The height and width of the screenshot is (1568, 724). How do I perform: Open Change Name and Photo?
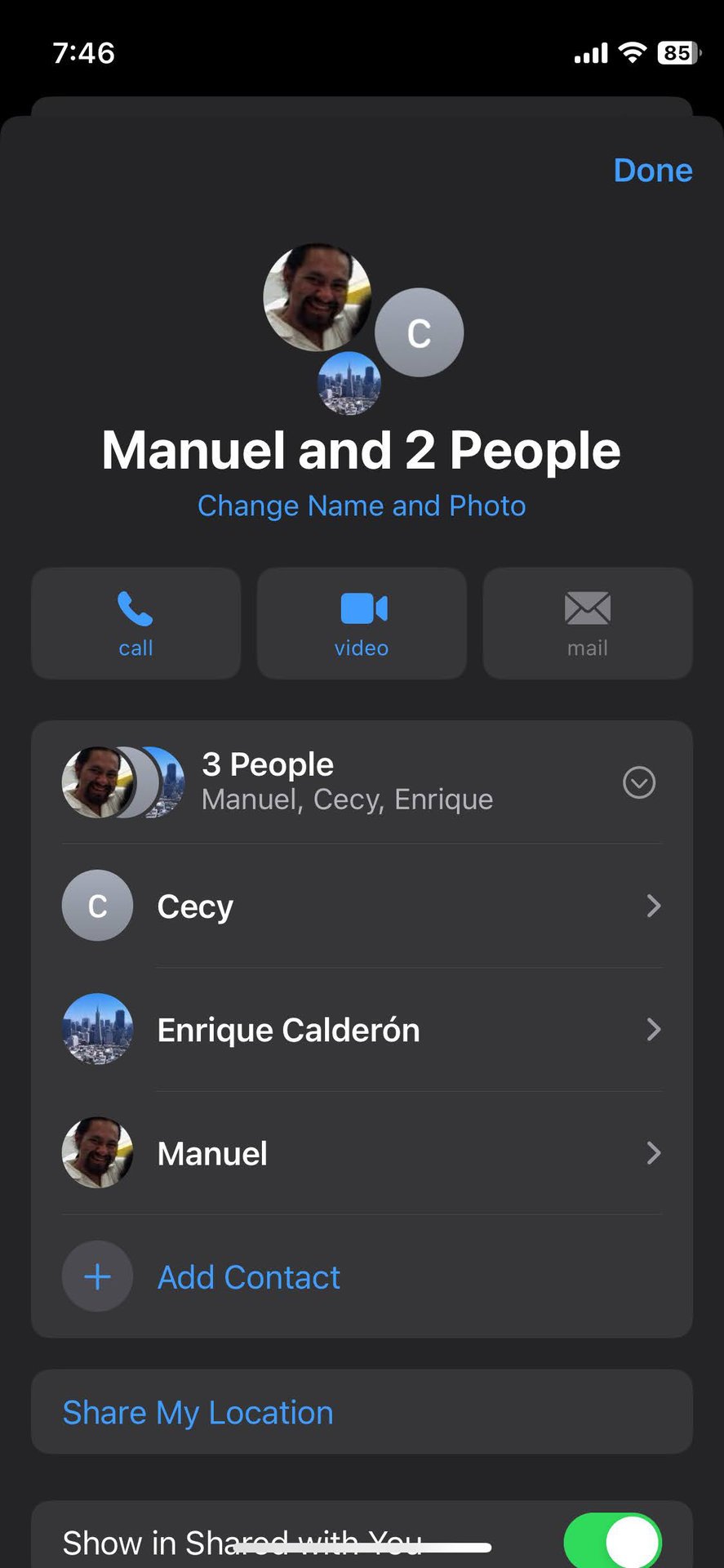point(362,506)
